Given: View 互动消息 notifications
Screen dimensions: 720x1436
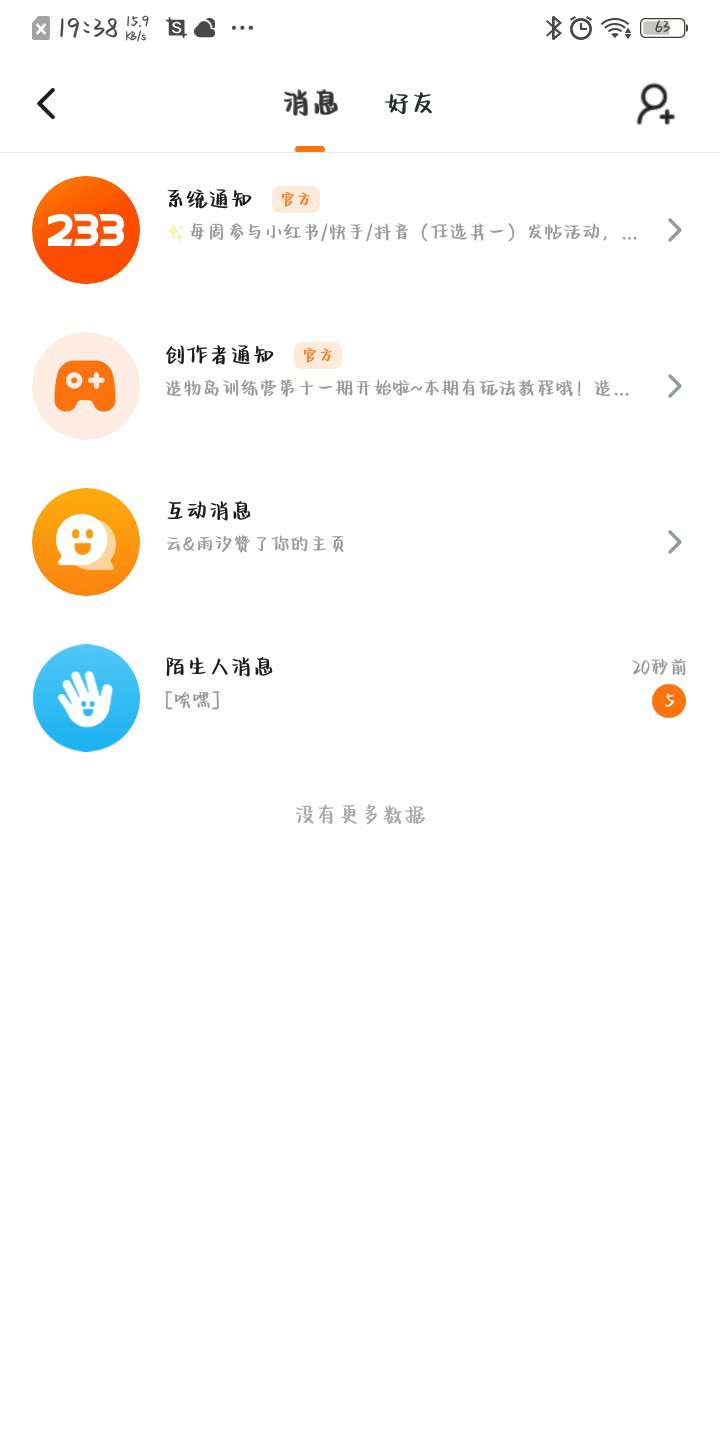Looking at the screenshot, I should 360,542.
